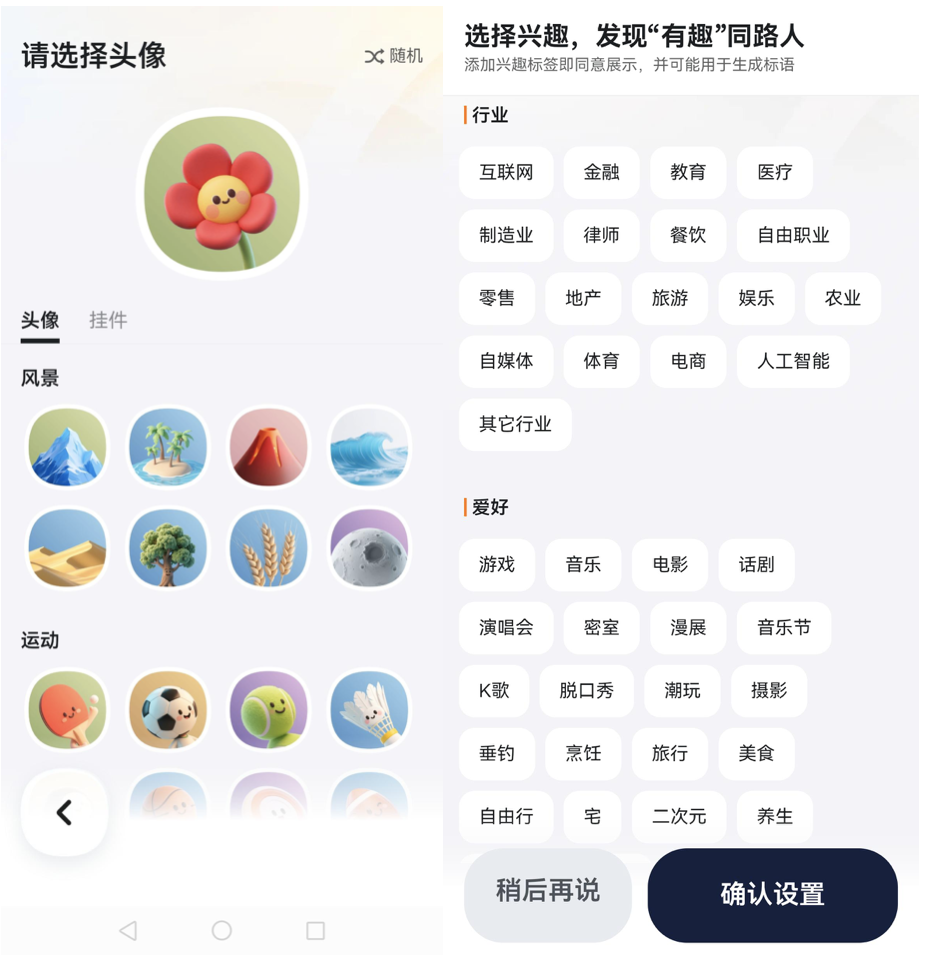Add the 游戏 hobby tag
The height and width of the screenshot is (956, 926).
pyautogui.click(x=497, y=564)
